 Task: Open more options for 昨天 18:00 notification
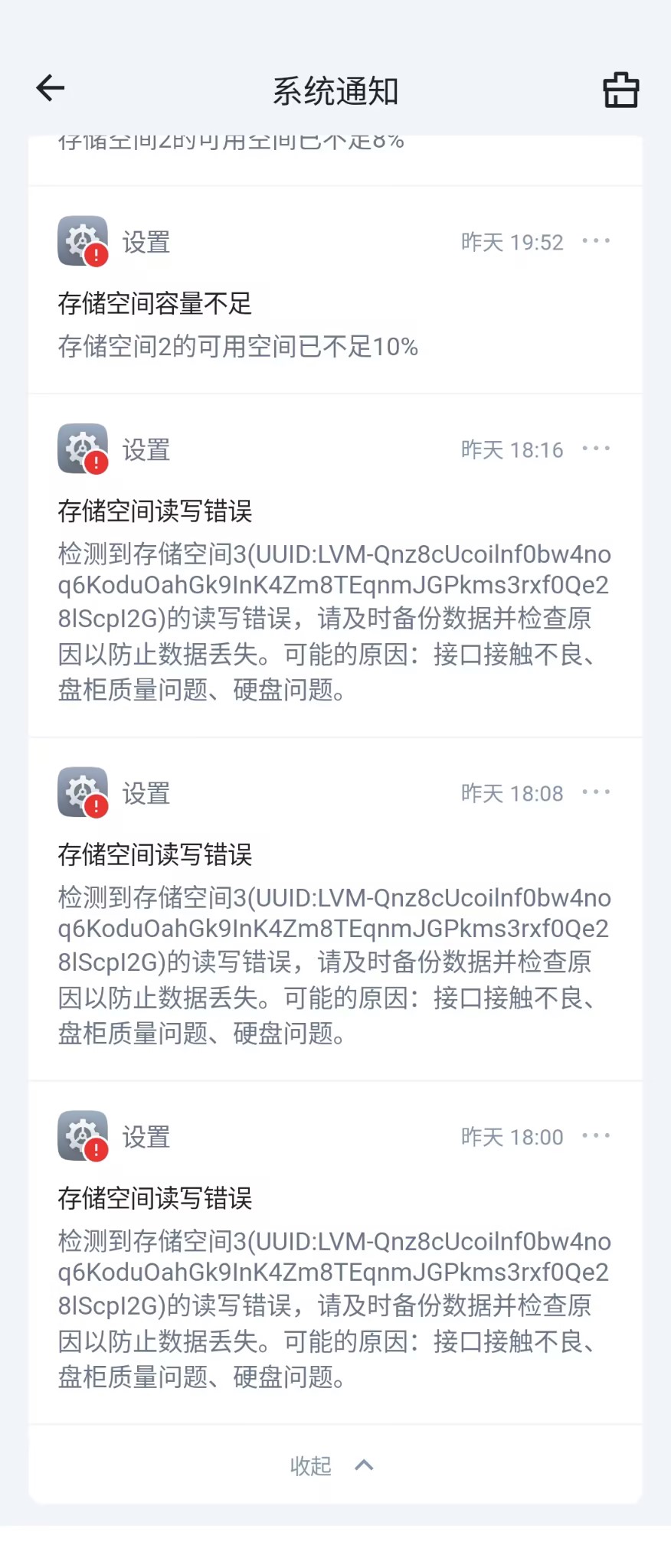coord(596,1136)
